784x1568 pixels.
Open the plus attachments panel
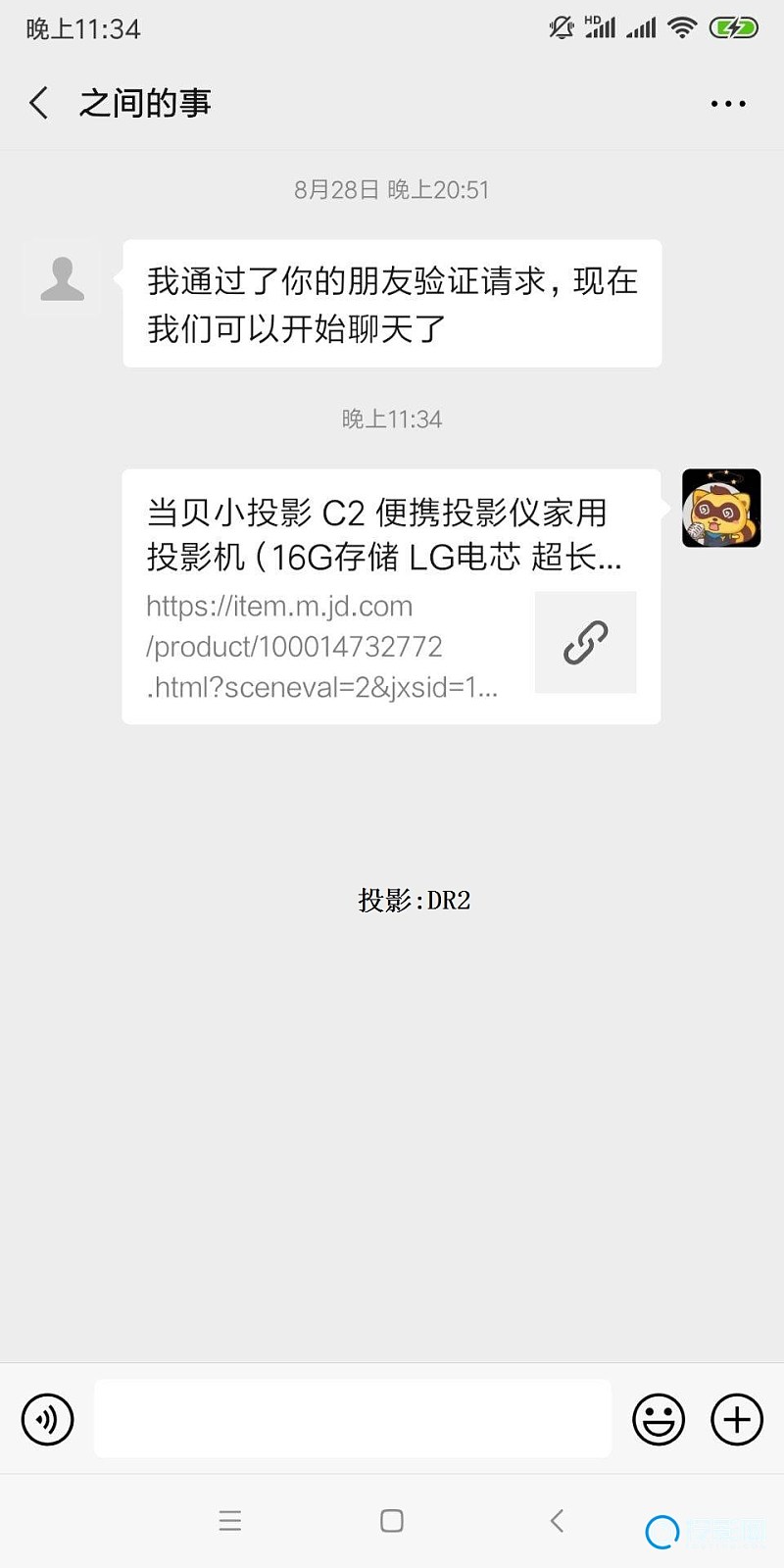736,1419
